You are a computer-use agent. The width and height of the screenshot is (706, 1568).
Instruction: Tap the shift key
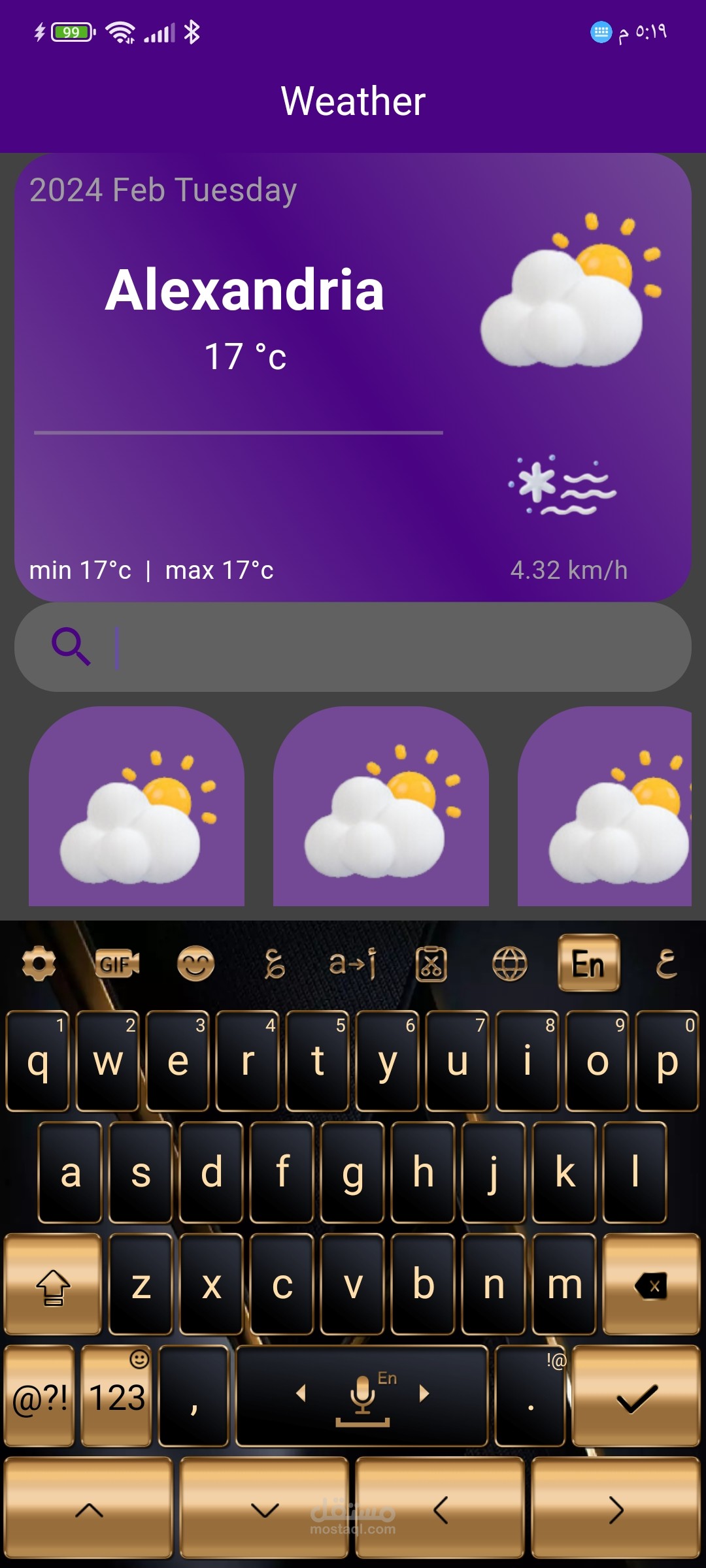coord(53,1284)
